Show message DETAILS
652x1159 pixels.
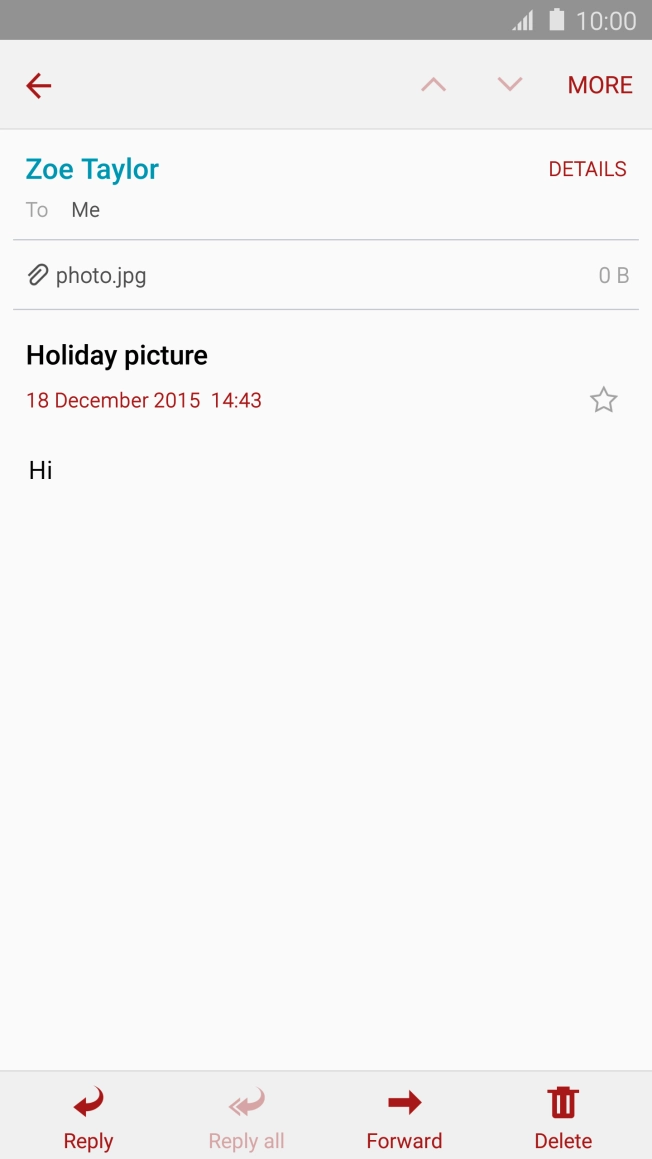(587, 170)
